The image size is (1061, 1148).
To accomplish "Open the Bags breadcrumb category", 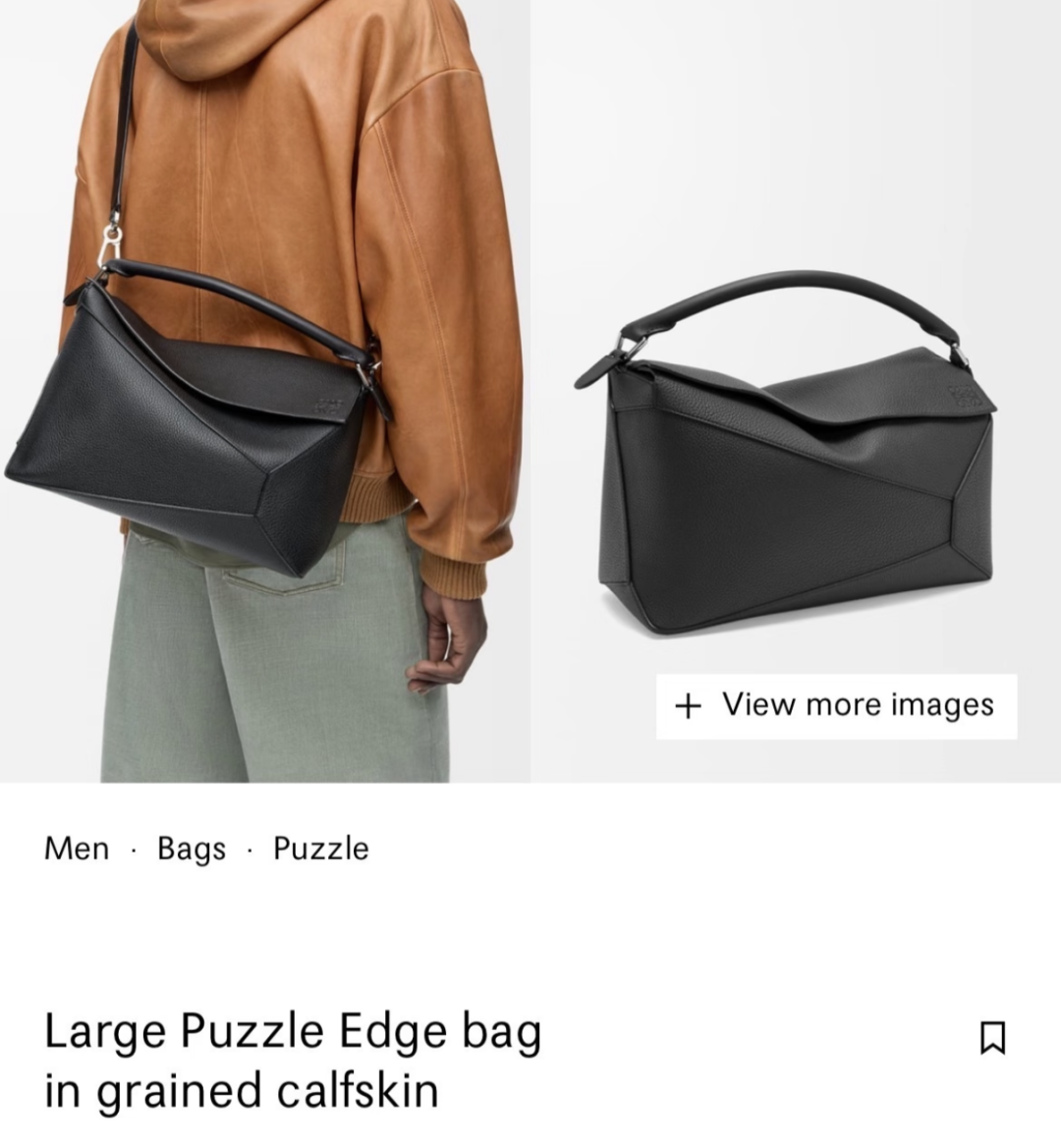I will coord(192,848).
